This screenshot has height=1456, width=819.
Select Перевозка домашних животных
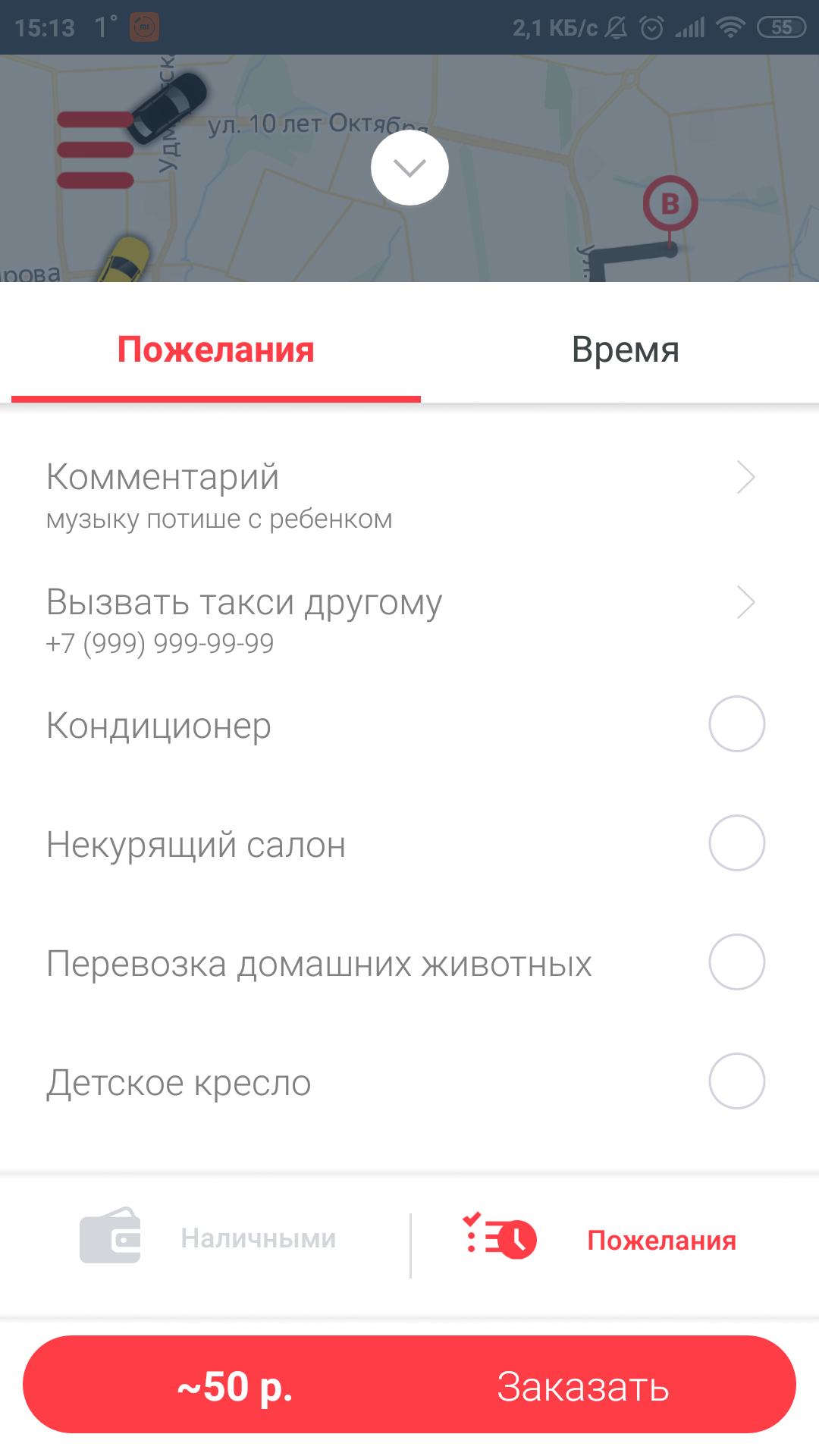[x=736, y=962]
